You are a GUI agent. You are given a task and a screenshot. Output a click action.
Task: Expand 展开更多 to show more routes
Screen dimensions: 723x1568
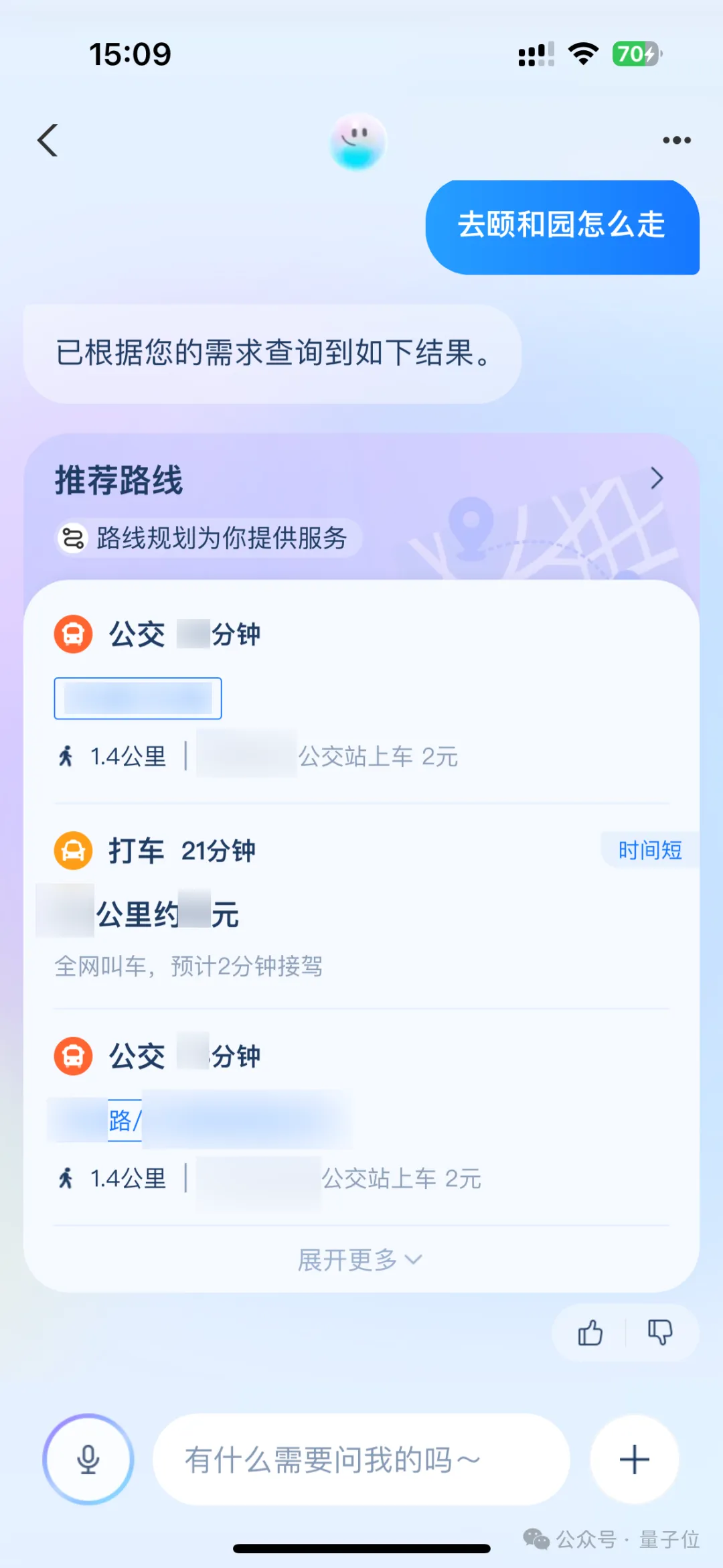pyautogui.click(x=359, y=1259)
